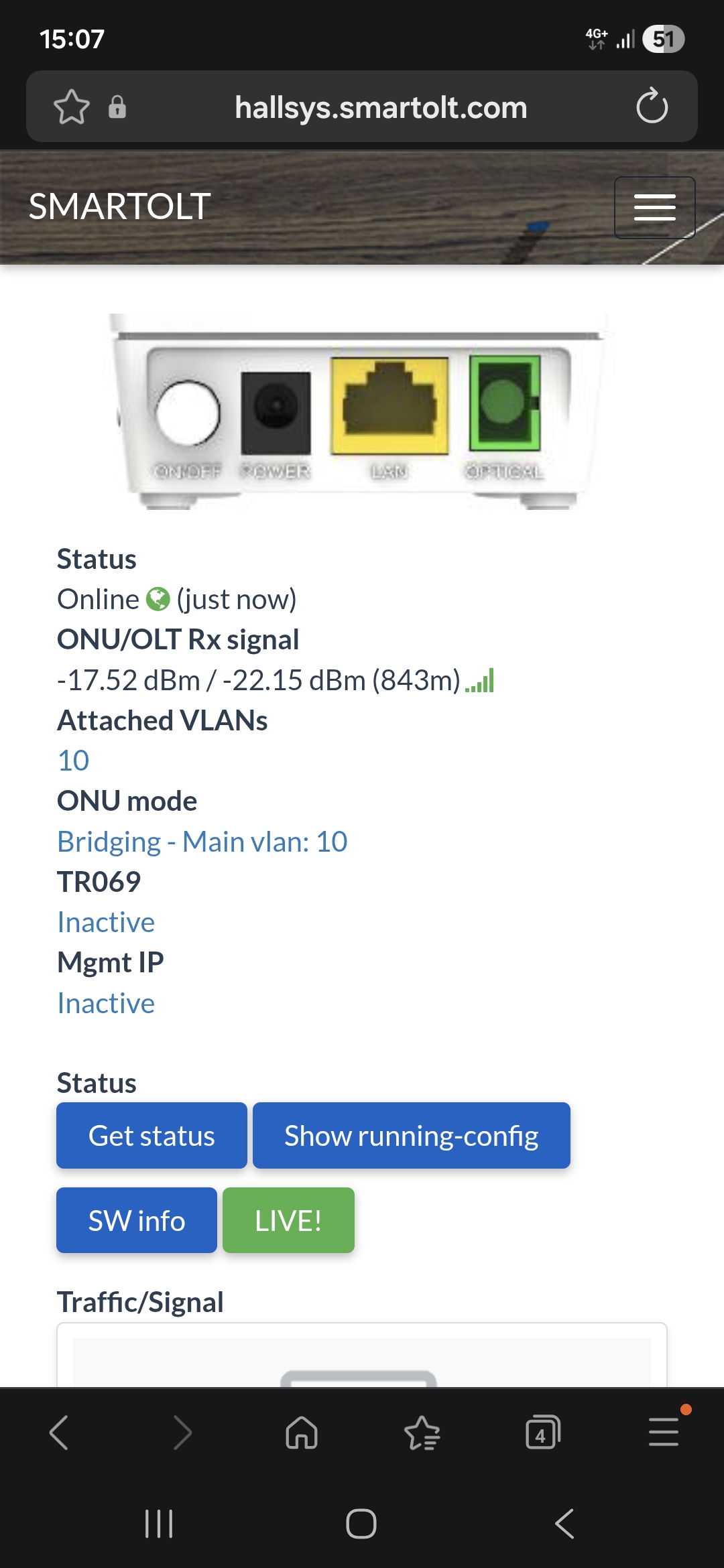This screenshot has height=1568, width=724.
Task: Reload the current page
Action: coord(652,107)
